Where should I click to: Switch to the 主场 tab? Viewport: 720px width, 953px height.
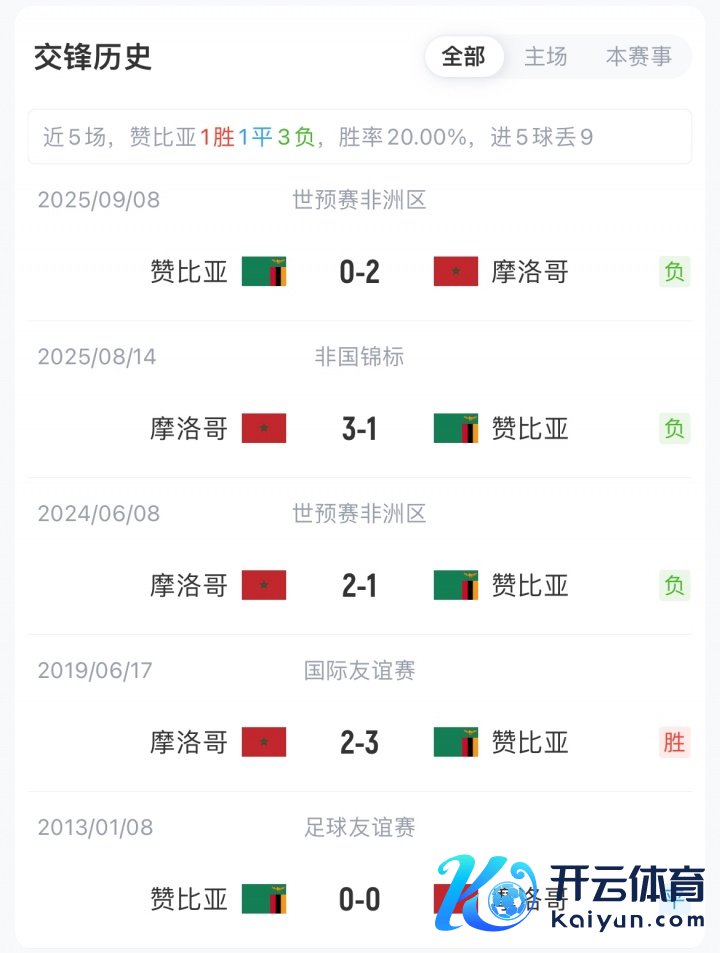coord(545,57)
